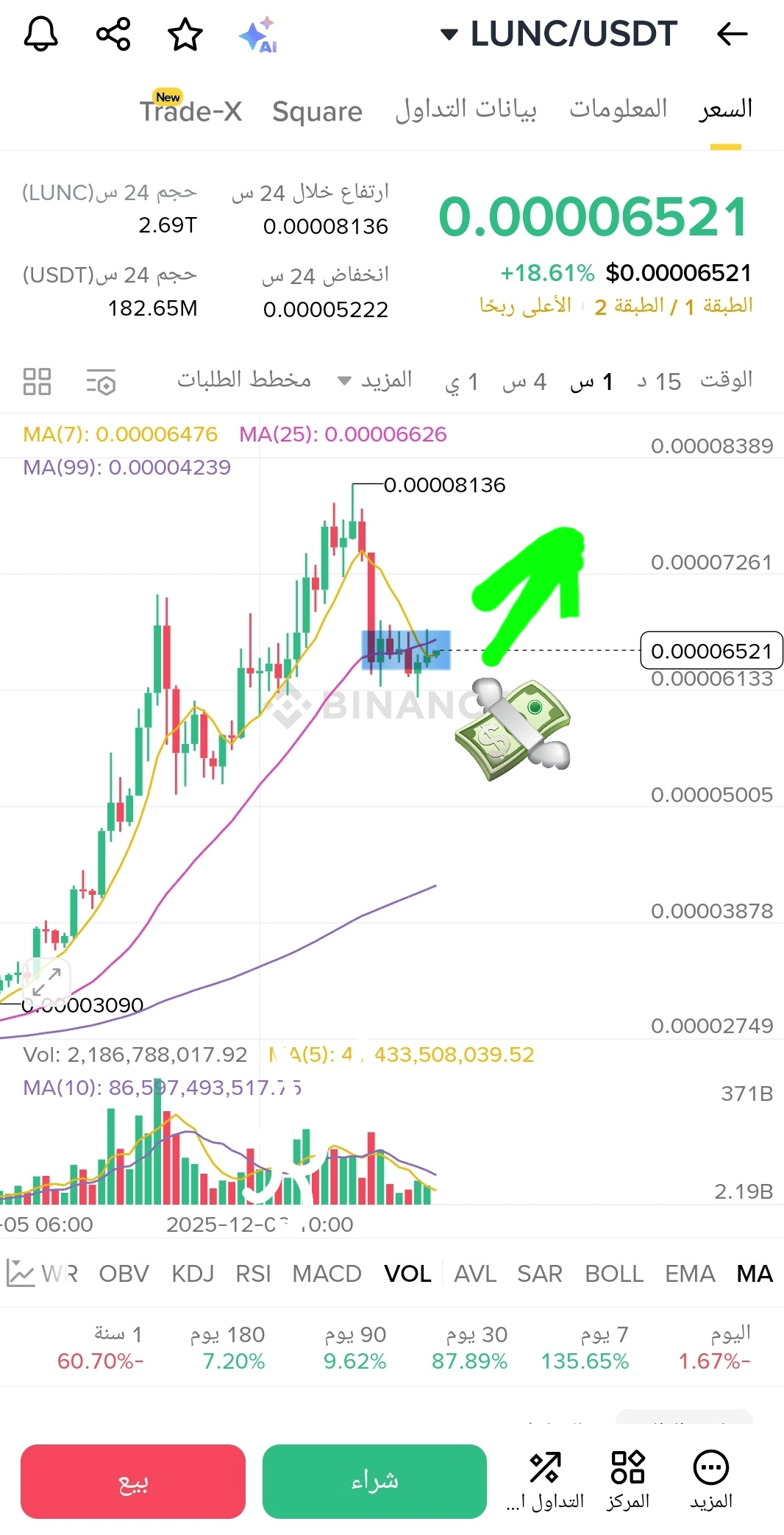This screenshot has height=1535, width=784.
Task: Open chart settings icon
Action: [101, 382]
